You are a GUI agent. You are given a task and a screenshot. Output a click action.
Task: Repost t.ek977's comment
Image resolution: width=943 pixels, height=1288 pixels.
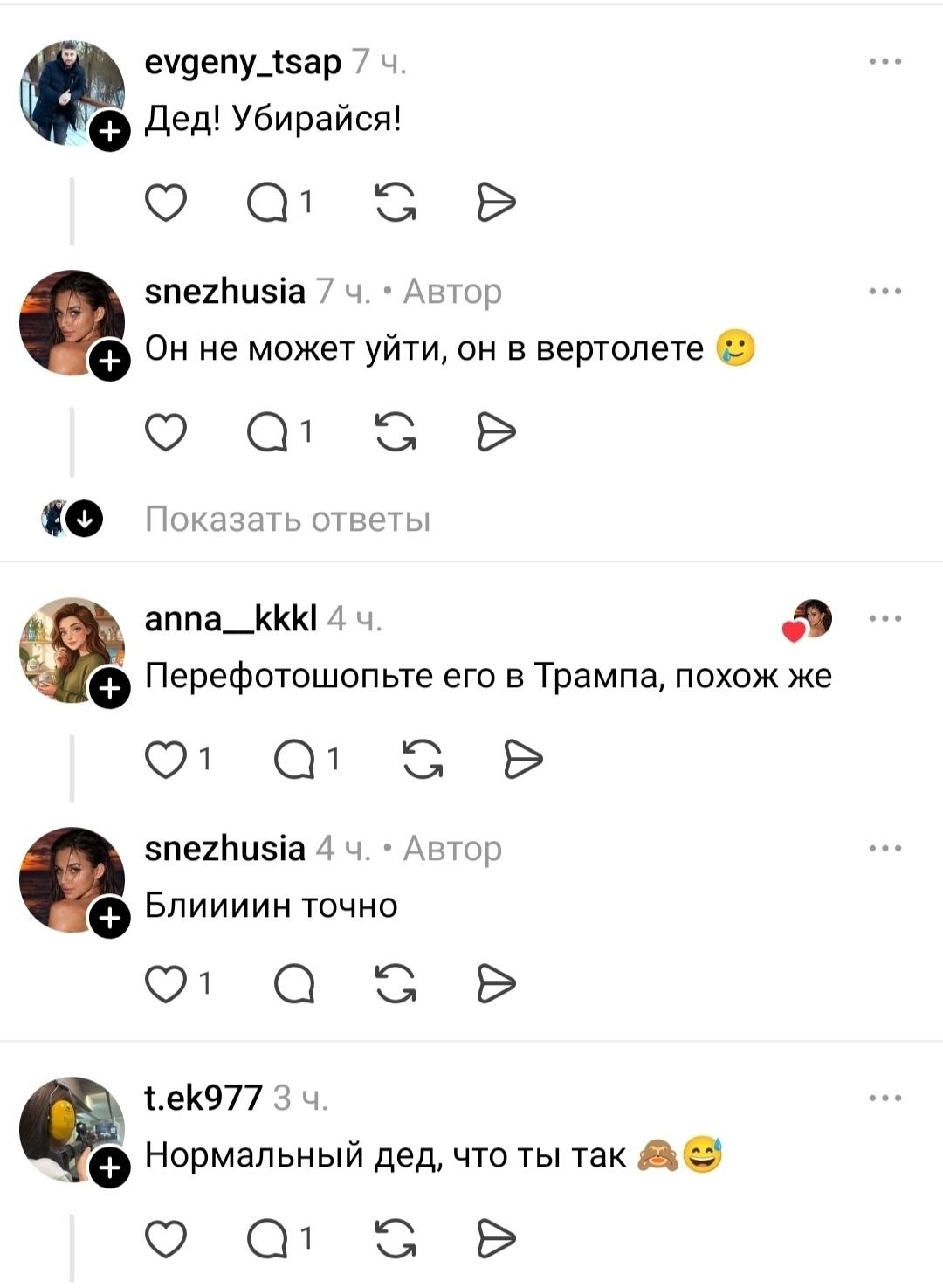click(395, 1237)
